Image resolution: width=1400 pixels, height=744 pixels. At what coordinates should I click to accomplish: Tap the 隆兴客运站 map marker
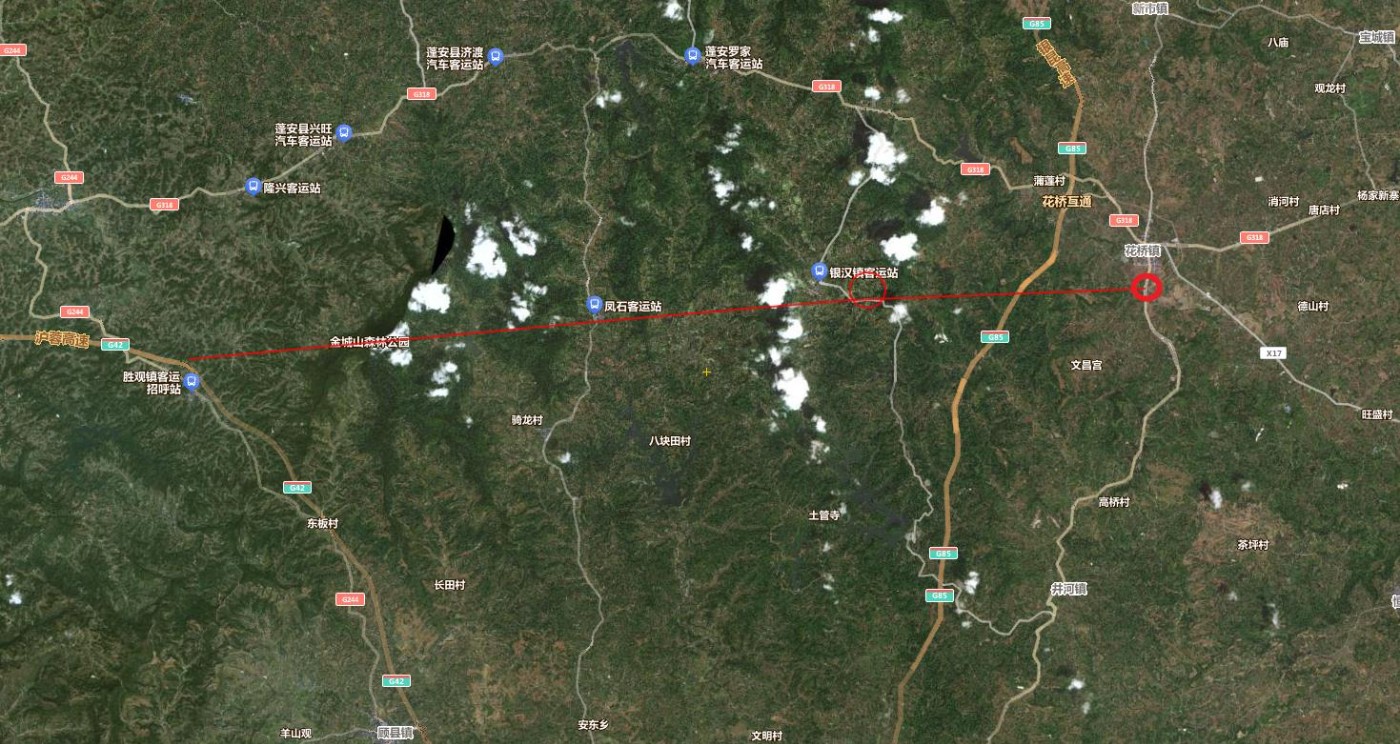(x=253, y=186)
